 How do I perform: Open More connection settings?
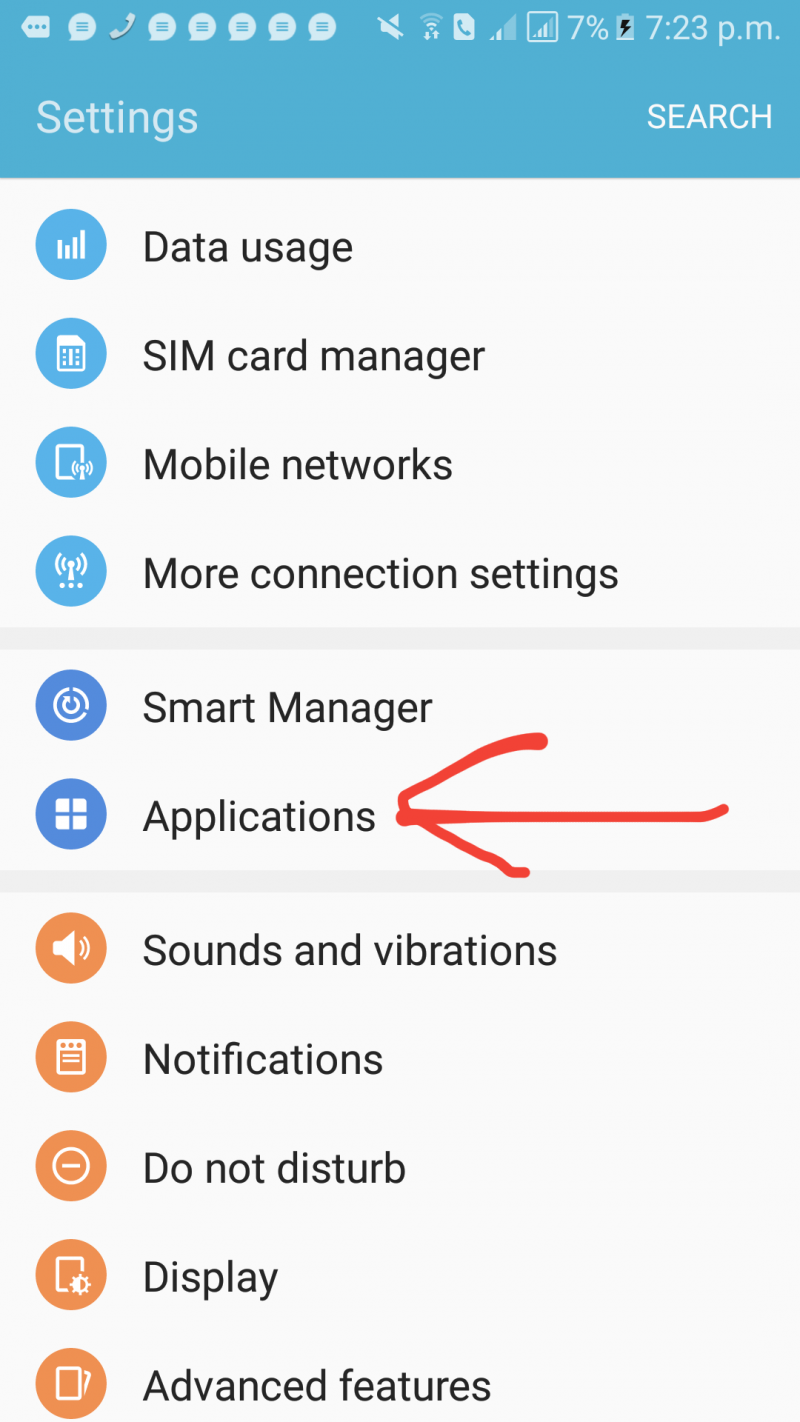[x=380, y=574]
